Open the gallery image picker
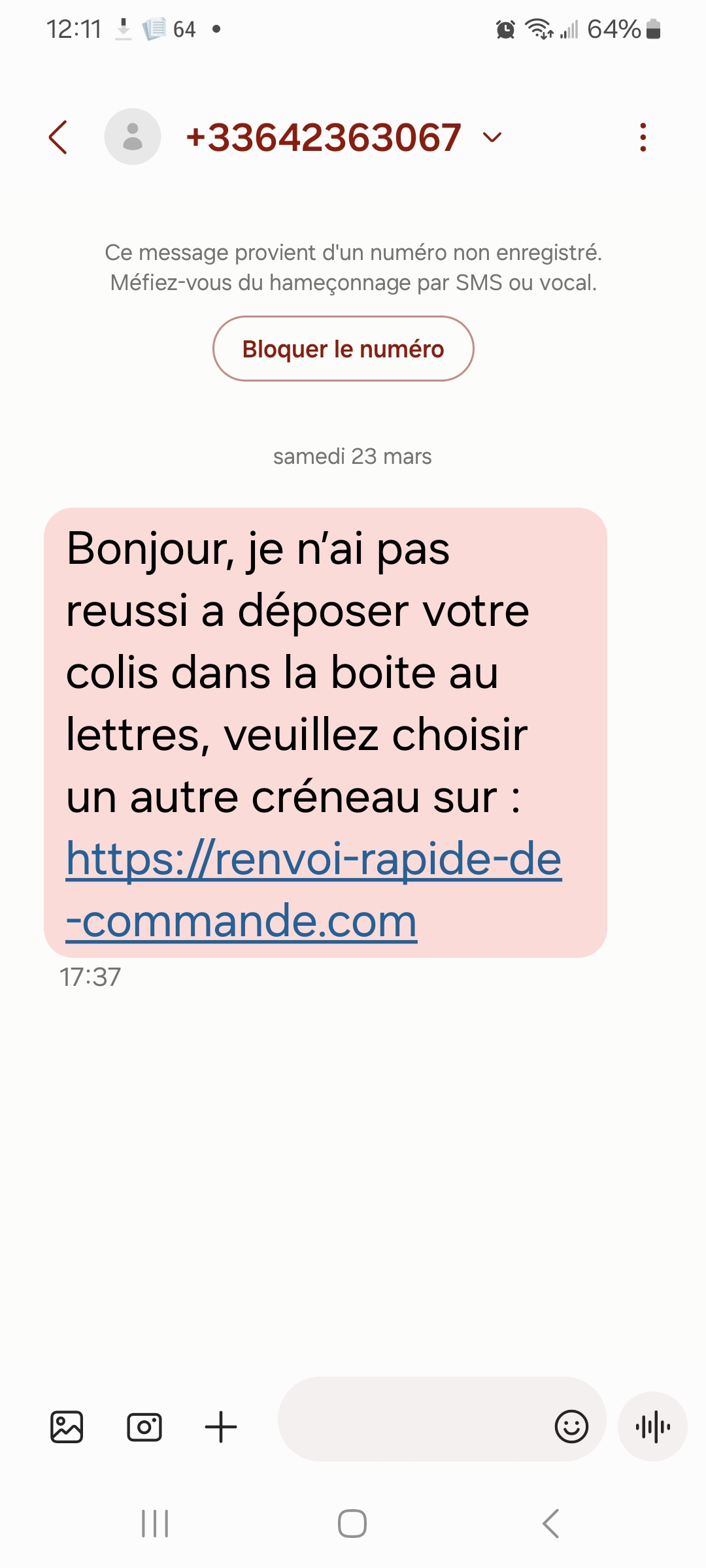706x1568 pixels. 67,1427
